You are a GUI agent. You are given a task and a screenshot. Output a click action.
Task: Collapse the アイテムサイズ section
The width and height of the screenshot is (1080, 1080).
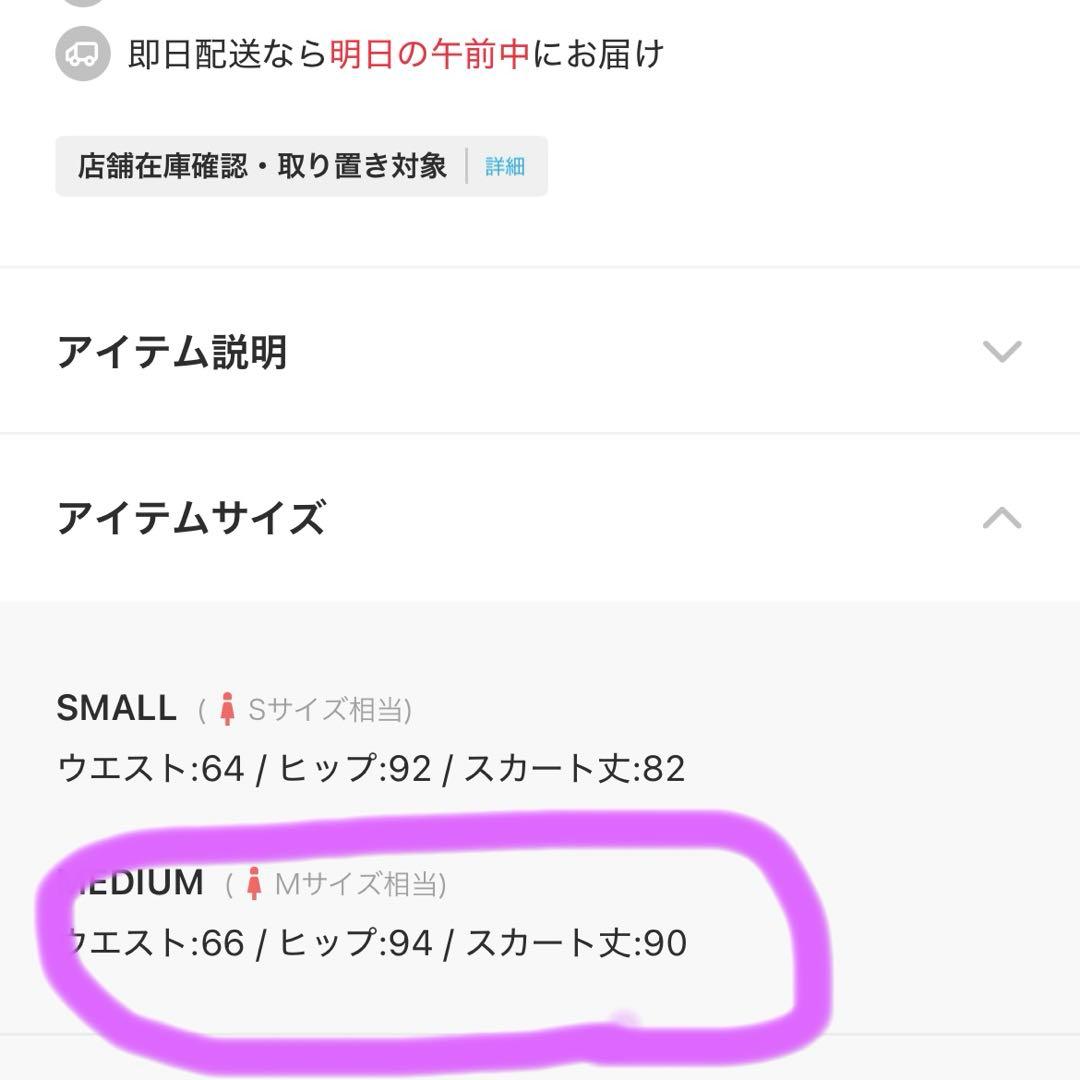tap(1001, 518)
